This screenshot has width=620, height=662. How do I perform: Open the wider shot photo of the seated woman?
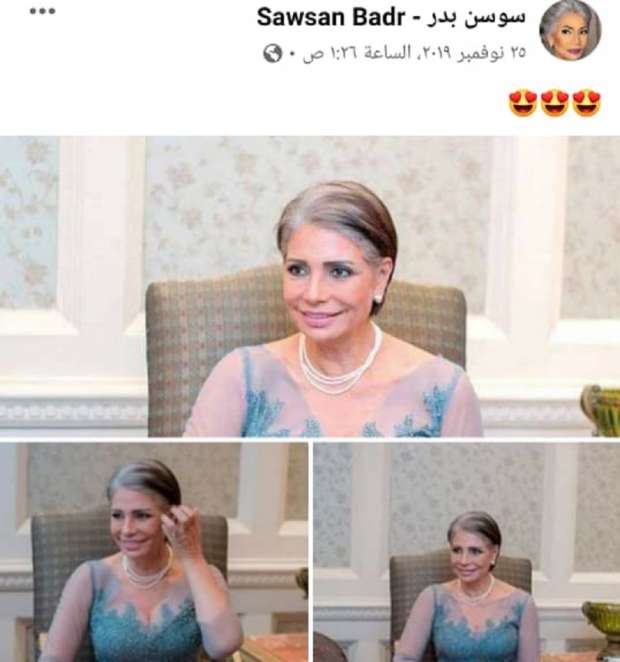pos(466,552)
